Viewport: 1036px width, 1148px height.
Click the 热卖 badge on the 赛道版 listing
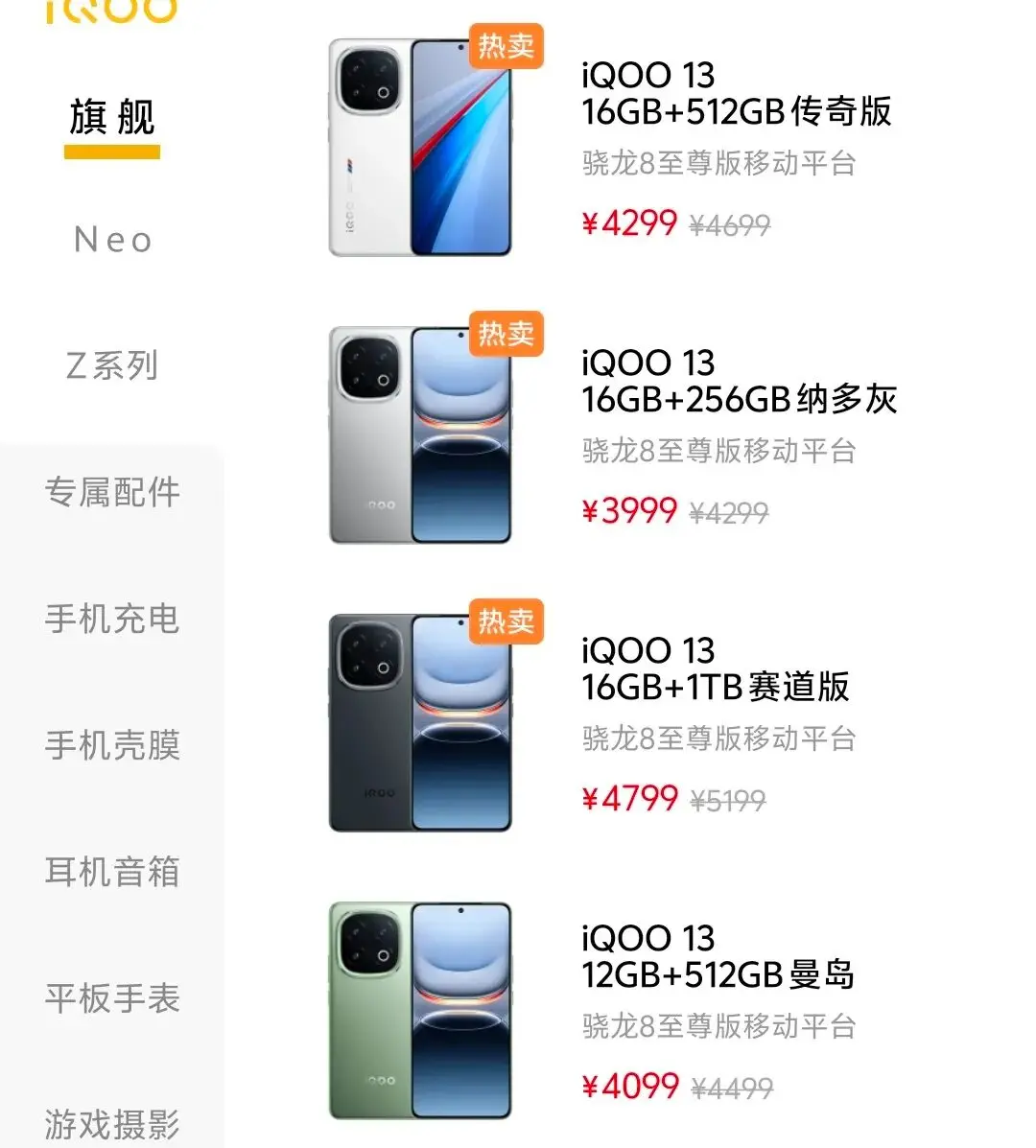tap(506, 623)
